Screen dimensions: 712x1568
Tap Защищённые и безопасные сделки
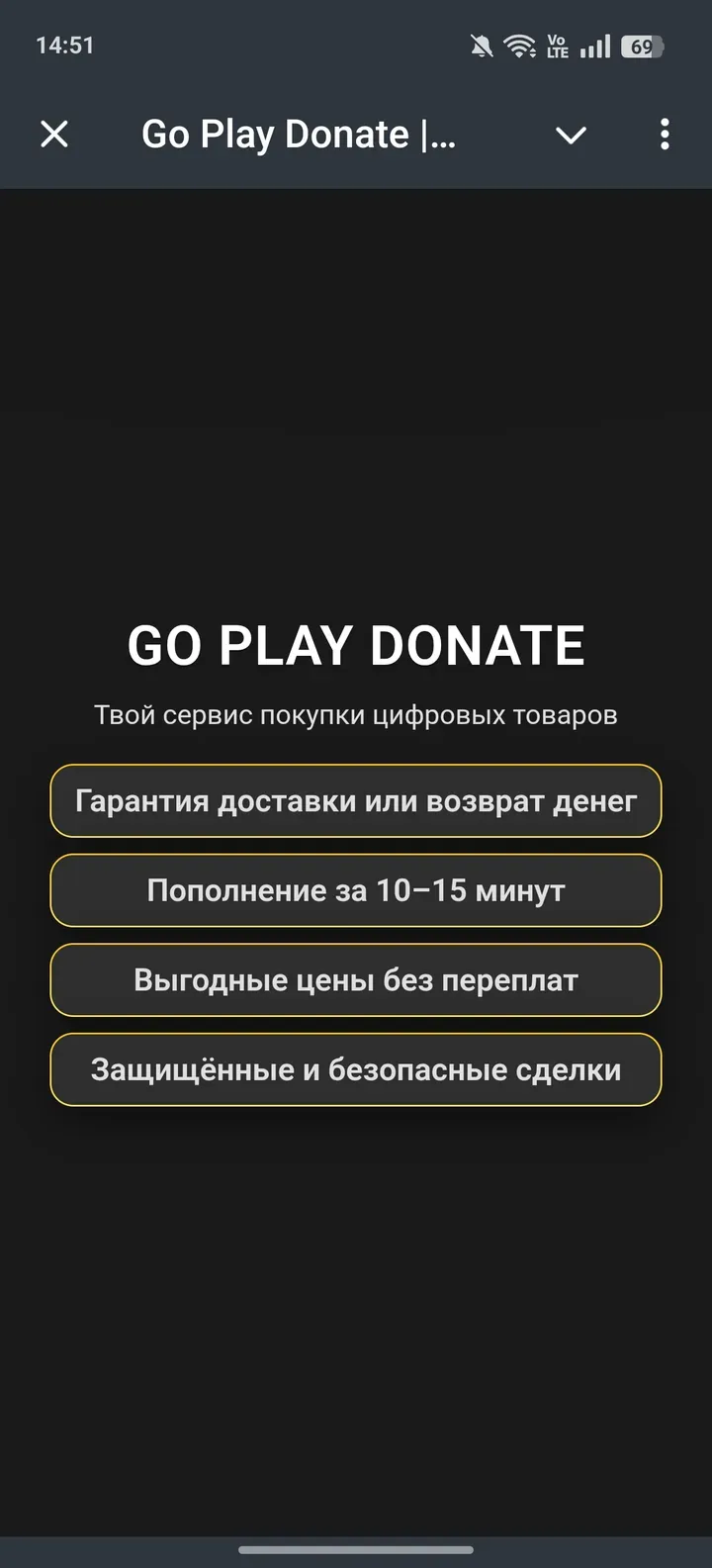point(356,1068)
